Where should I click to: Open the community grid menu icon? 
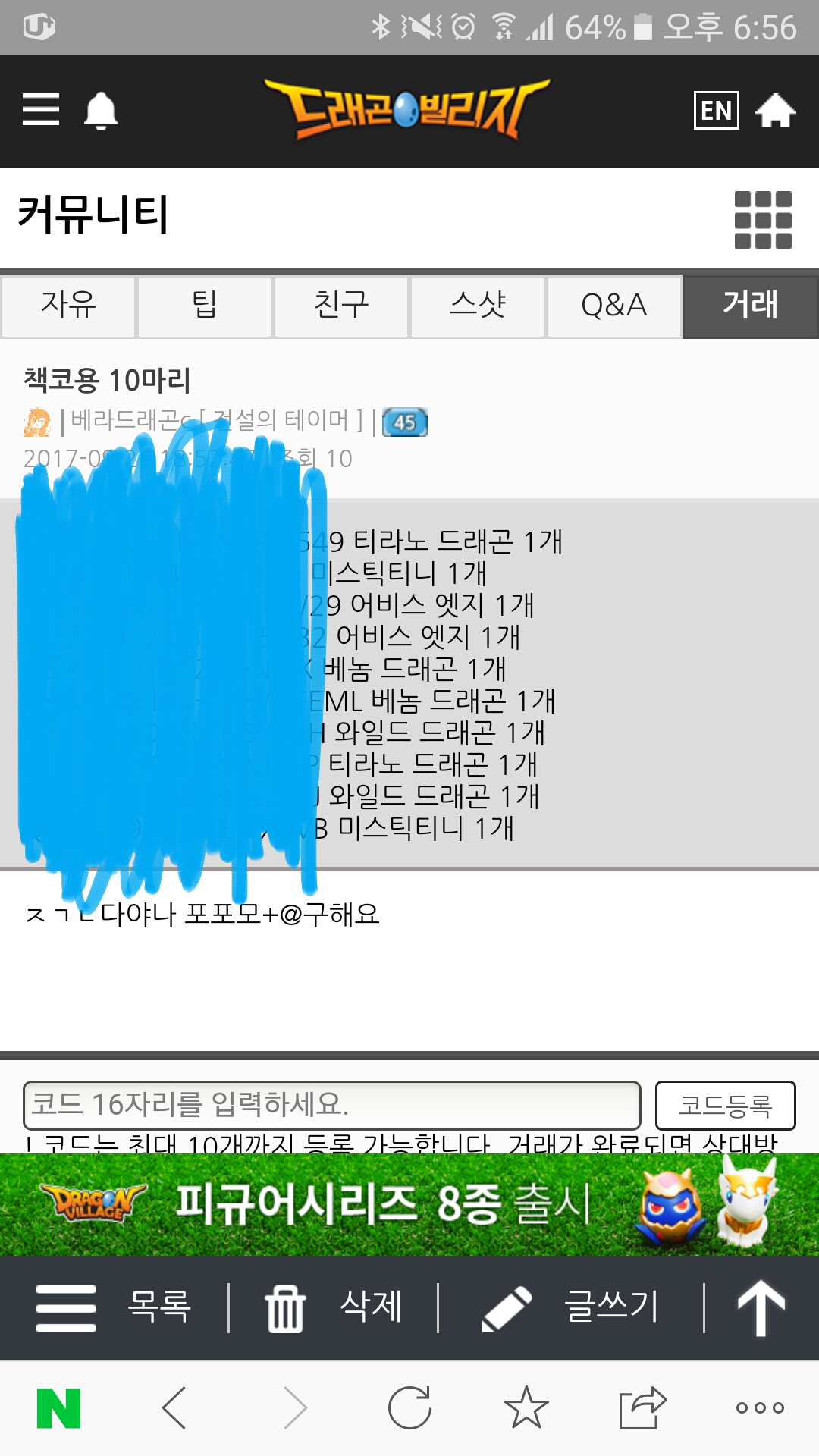[x=763, y=220]
